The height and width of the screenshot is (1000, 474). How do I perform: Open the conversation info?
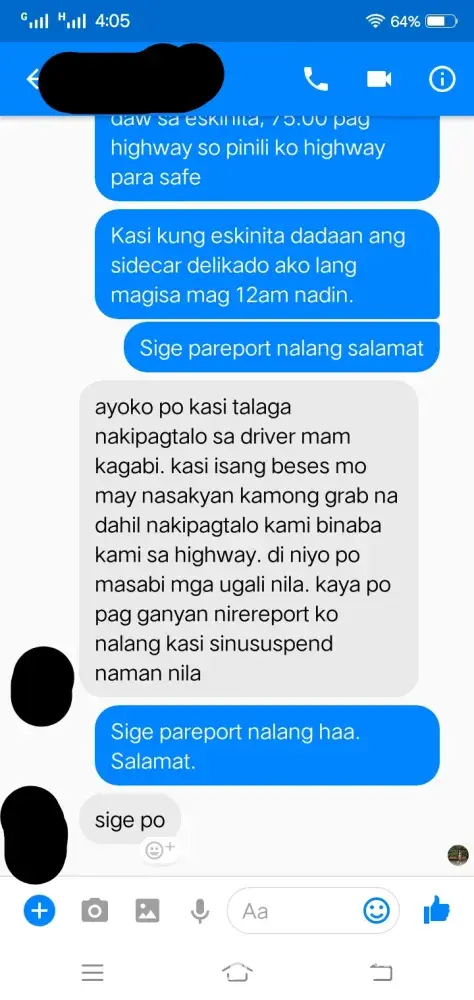click(442, 79)
